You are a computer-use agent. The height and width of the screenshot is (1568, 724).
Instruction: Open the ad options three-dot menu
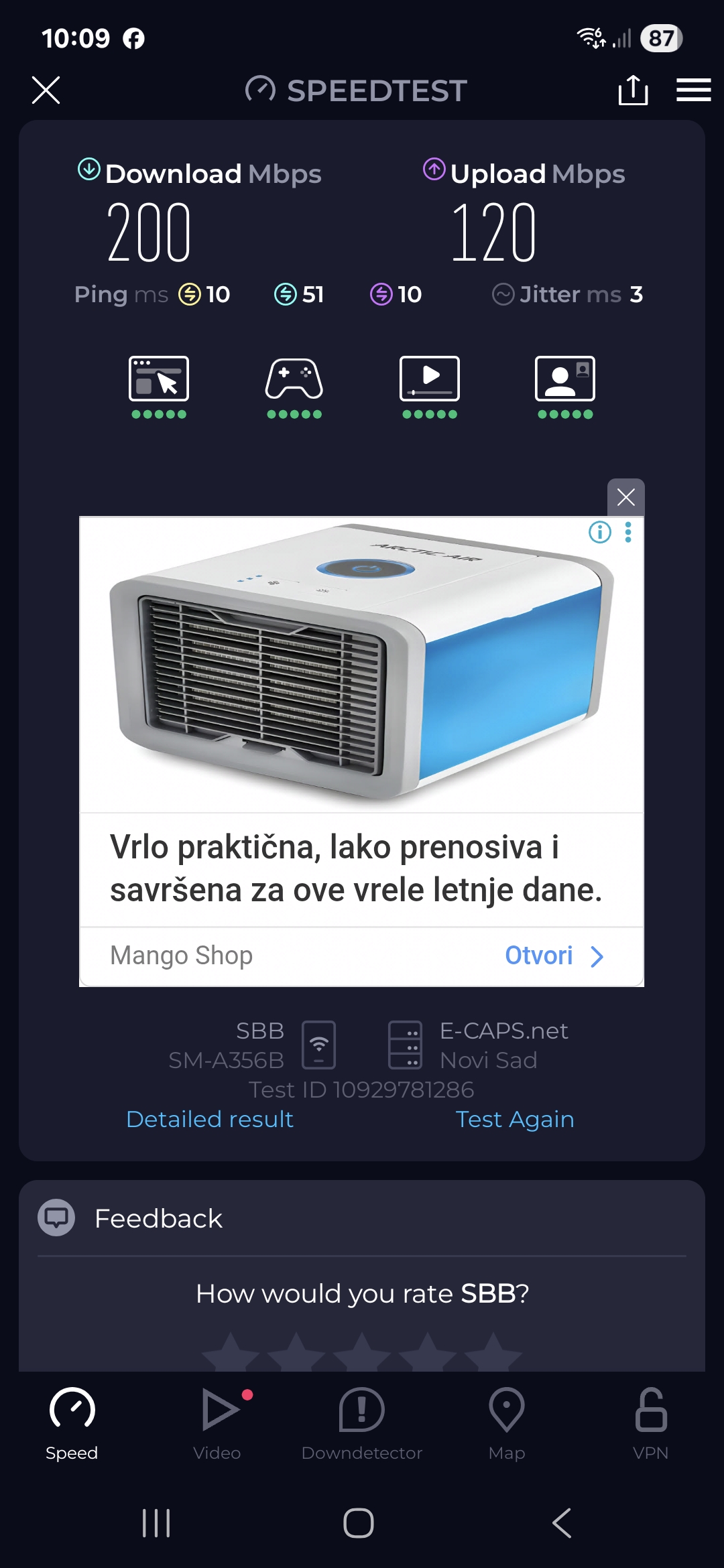click(x=628, y=532)
